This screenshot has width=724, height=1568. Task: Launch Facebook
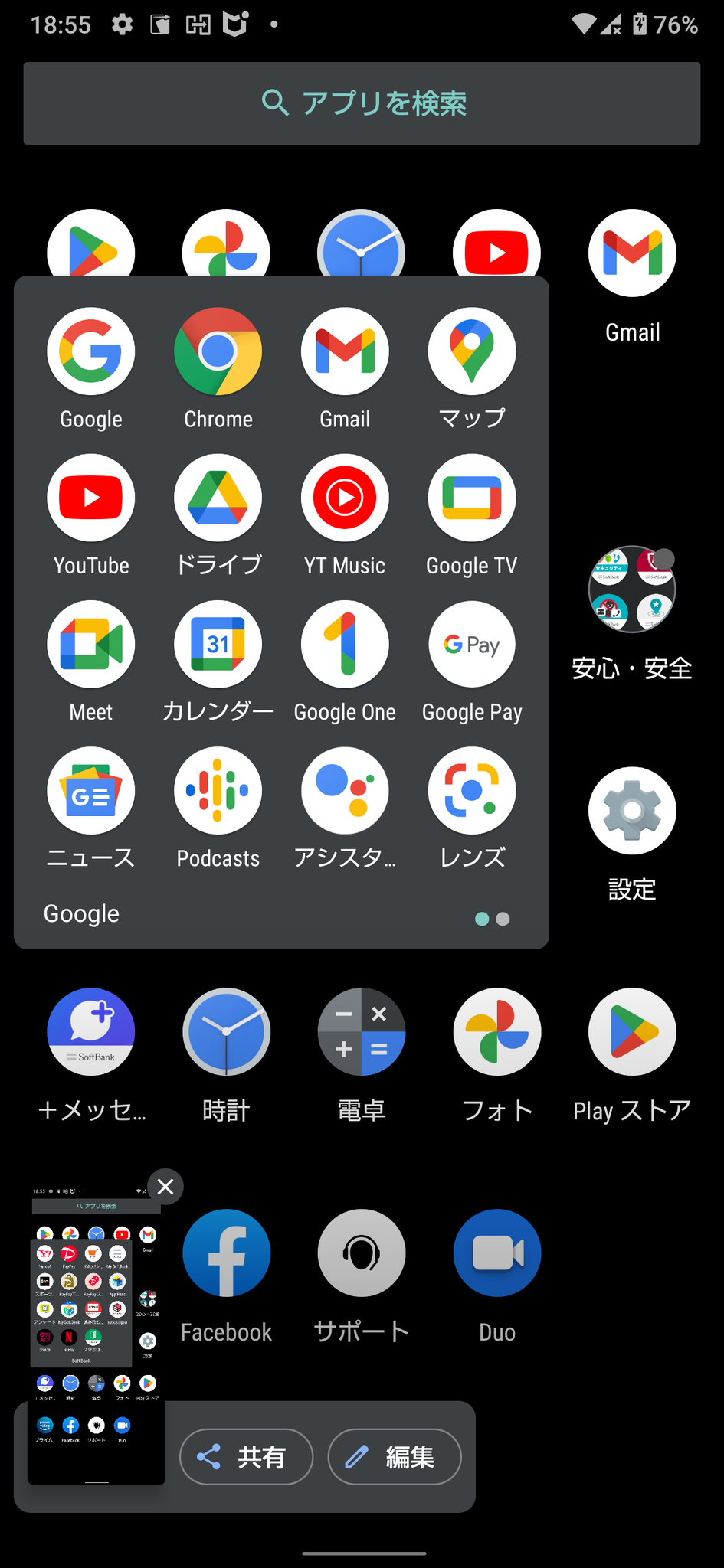226,1253
